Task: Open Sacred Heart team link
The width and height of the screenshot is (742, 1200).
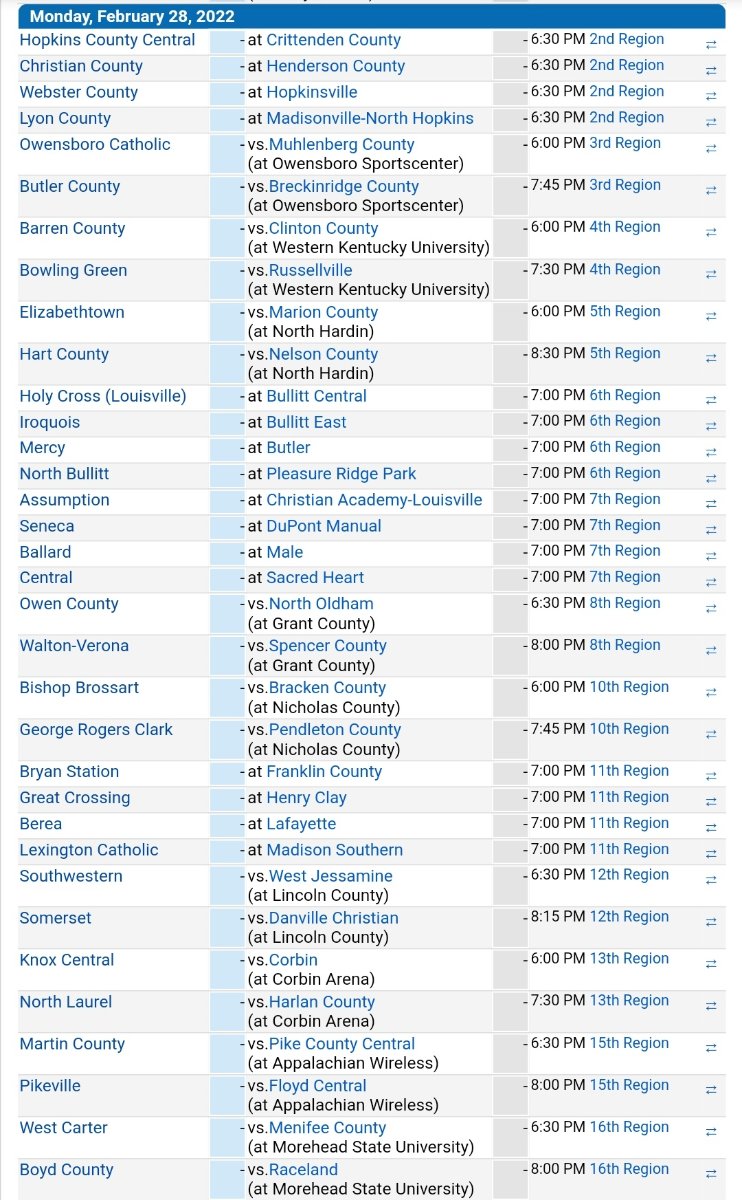Action: (x=315, y=578)
